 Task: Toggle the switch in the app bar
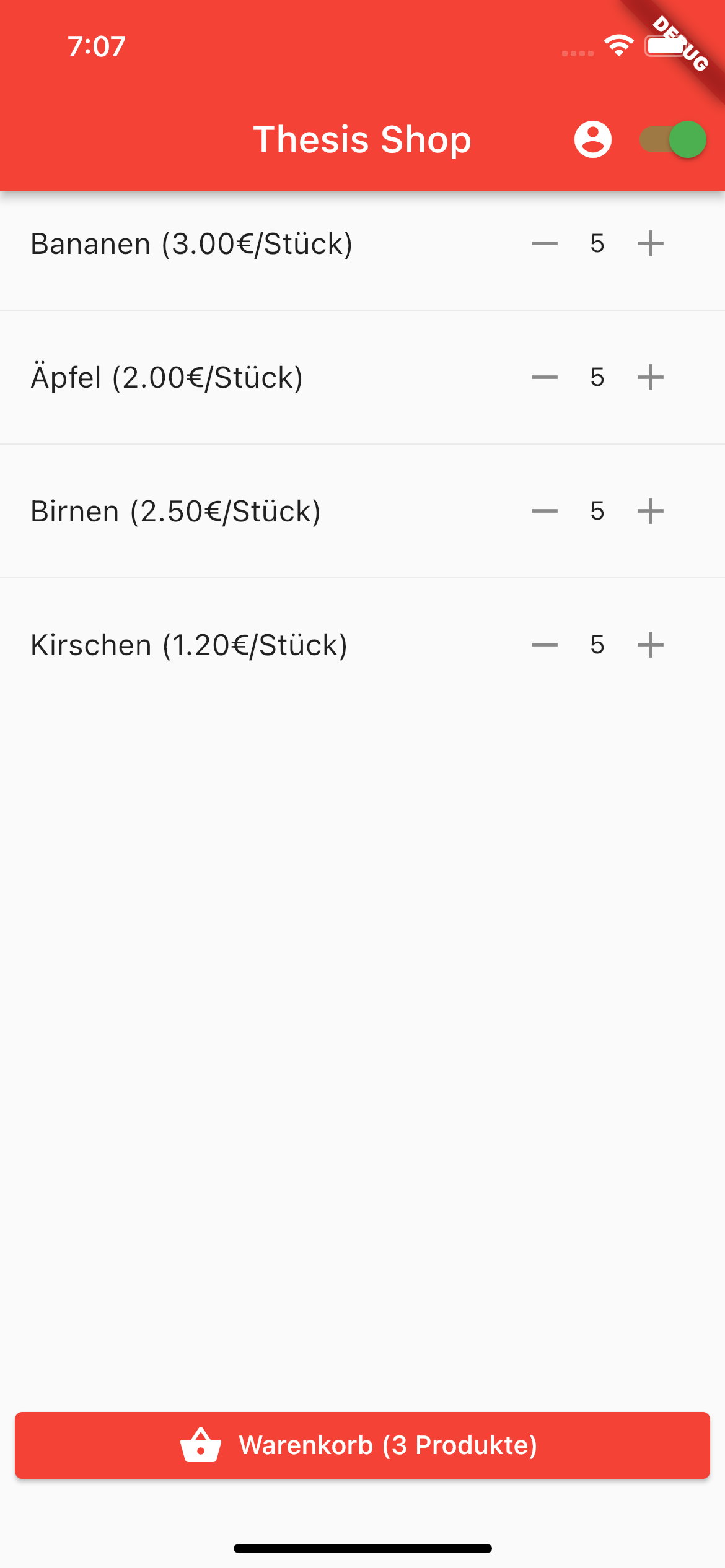673,139
